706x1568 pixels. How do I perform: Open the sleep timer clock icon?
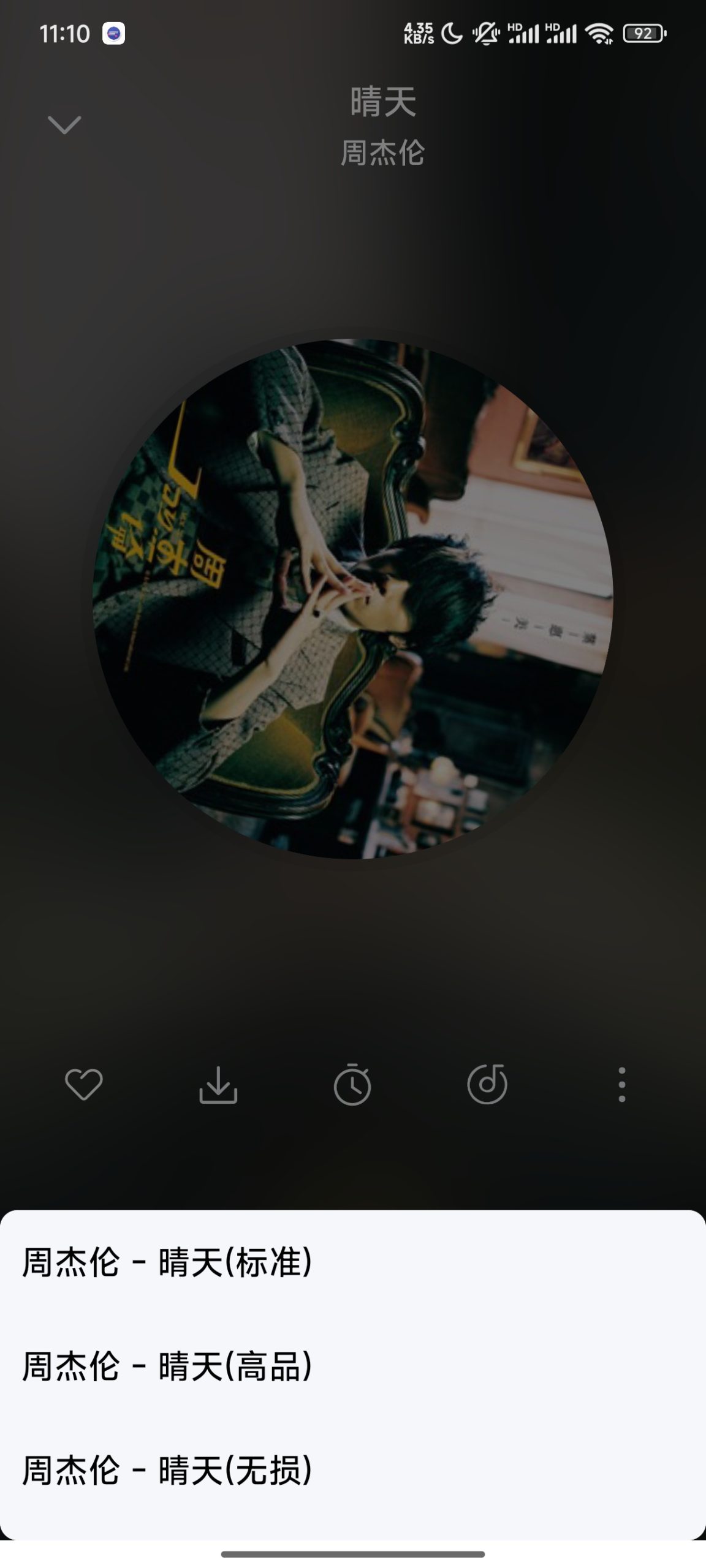point(352,1084)
